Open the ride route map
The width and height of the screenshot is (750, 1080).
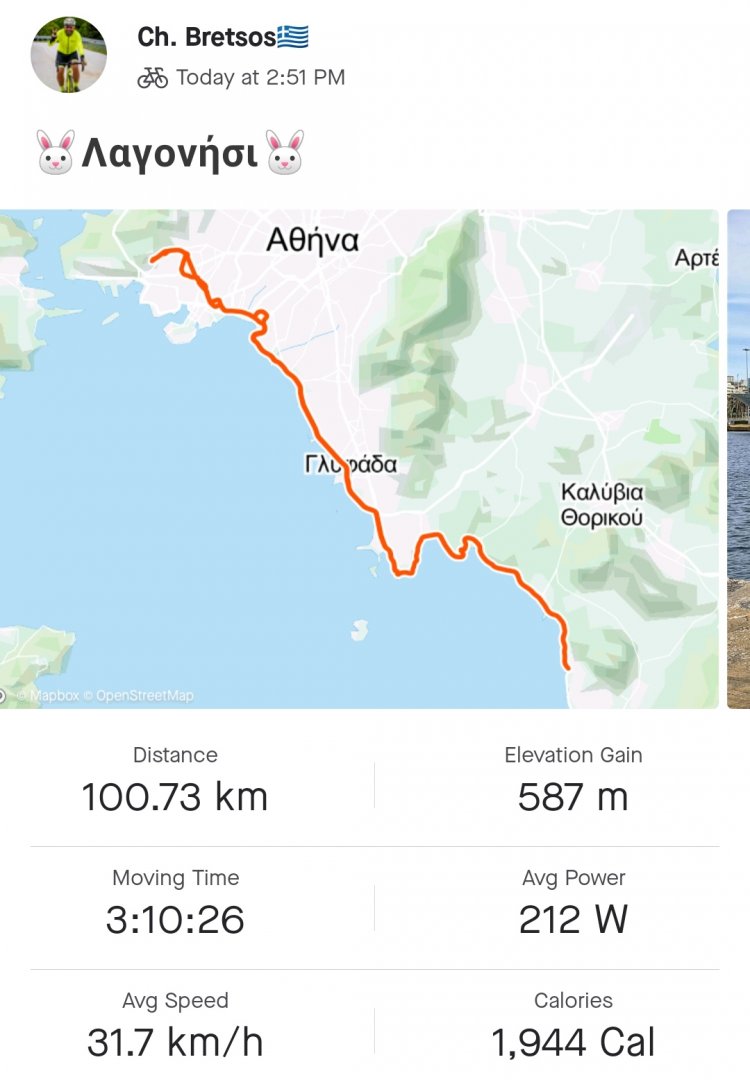click(360, 458)
